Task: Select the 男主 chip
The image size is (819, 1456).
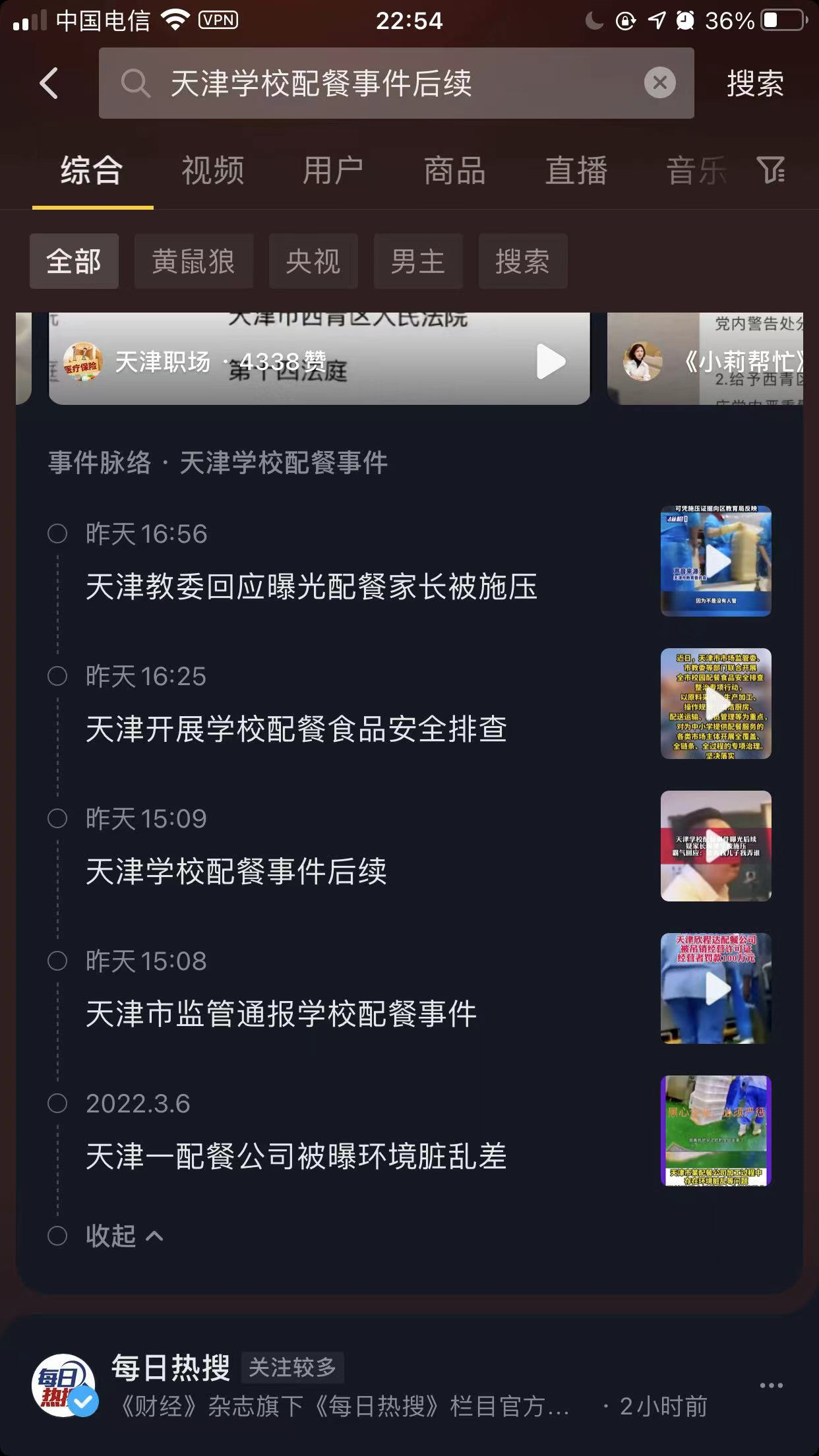Action: pos(417,262)
